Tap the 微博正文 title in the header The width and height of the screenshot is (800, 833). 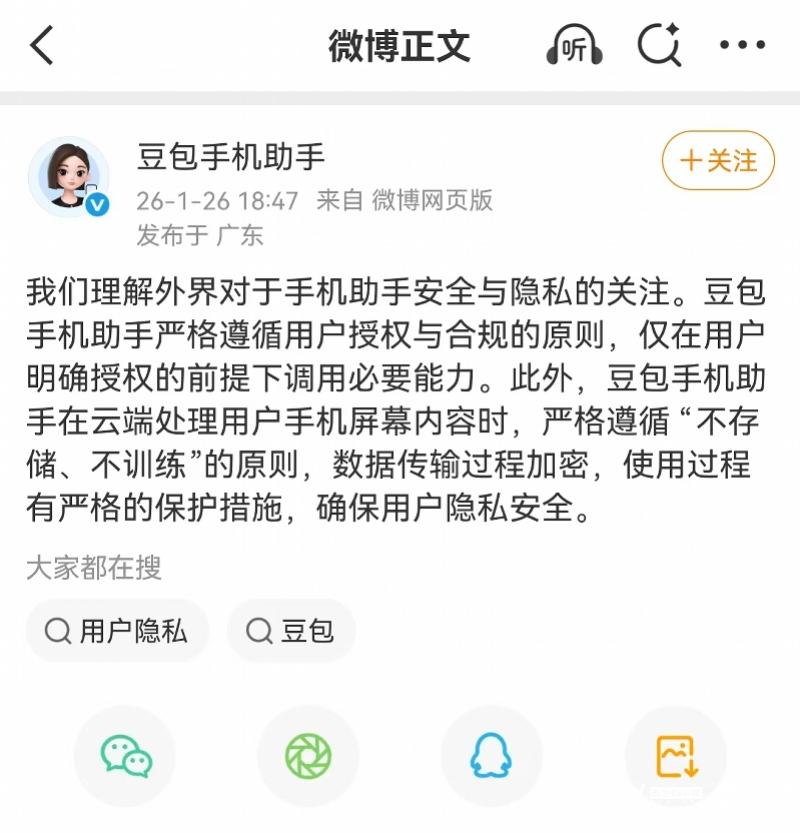click(399, 46)
